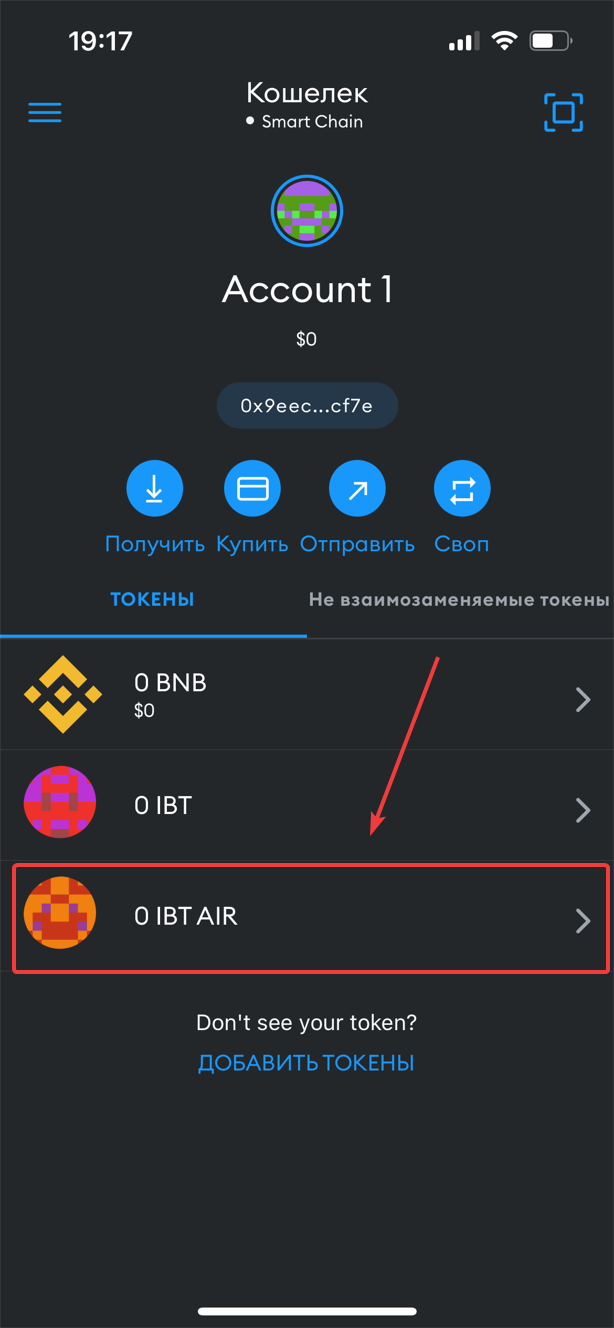Viewport: 614px width, 1328px height.
Task: Open the Smart Chain network selector
Action: click(306, 122)
